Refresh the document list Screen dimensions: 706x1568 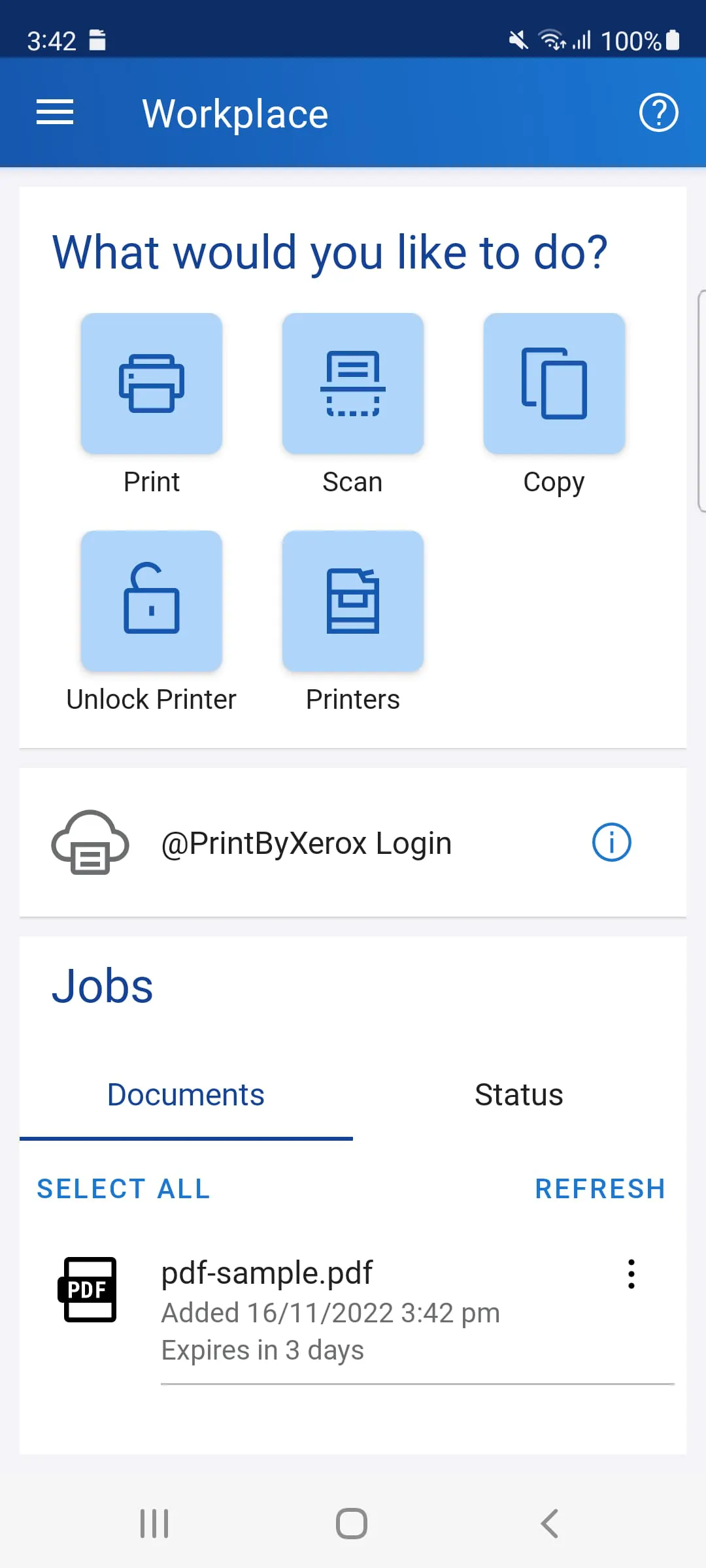[599, 1188]
